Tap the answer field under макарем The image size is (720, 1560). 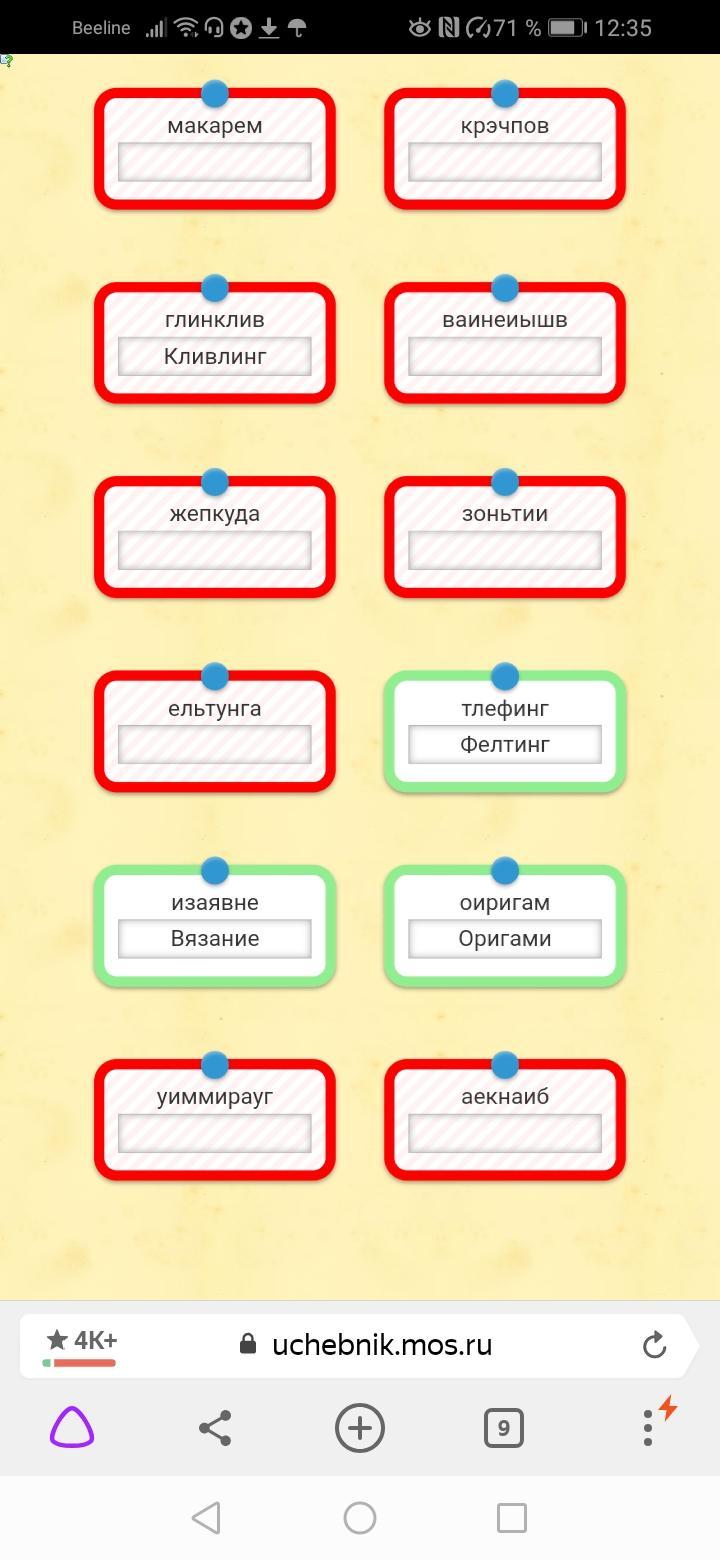[215, 162]
